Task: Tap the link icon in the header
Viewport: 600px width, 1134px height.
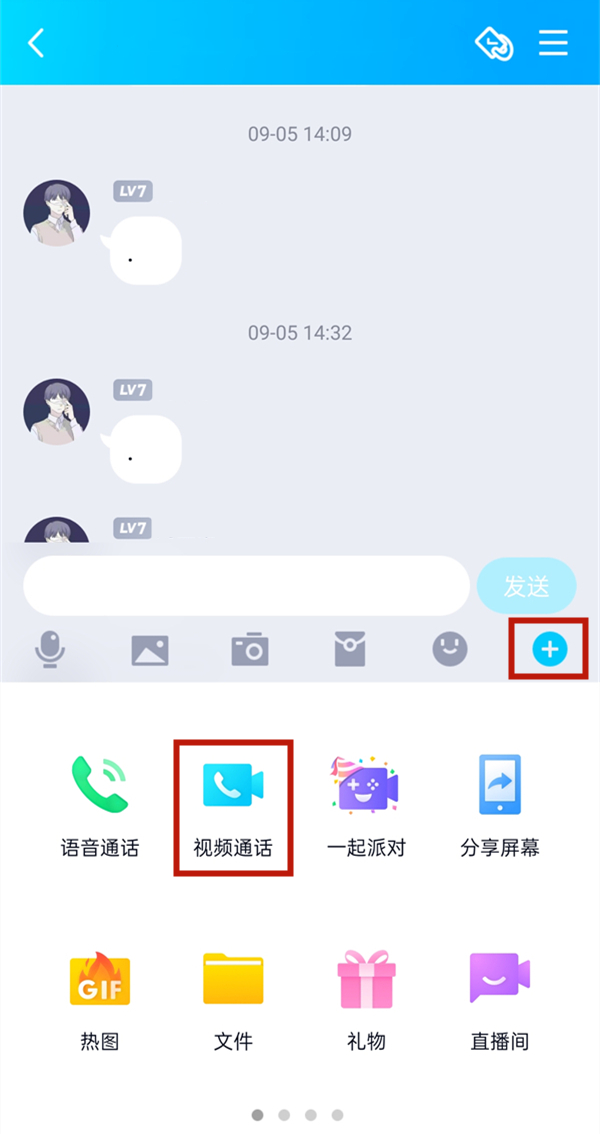Action: click(494, 44)
